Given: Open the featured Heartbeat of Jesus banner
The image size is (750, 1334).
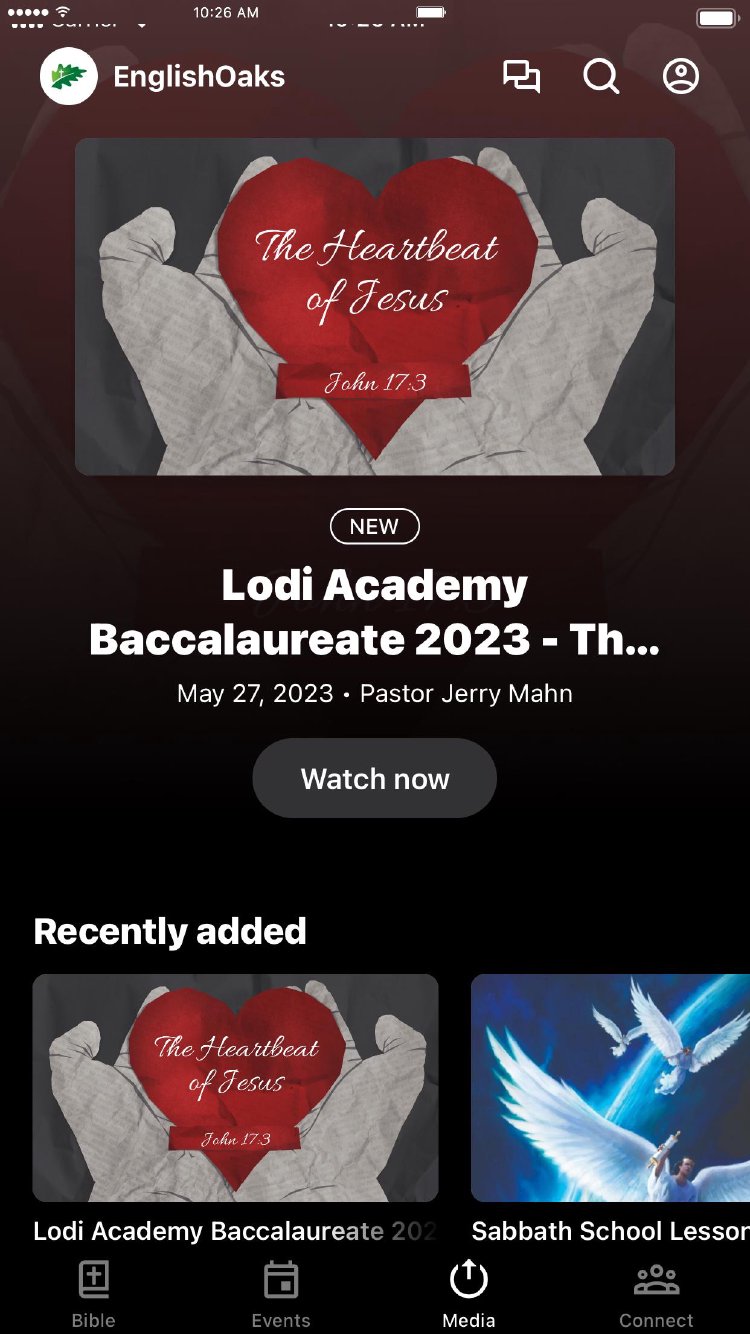Looking at the screenshot, I should click(375, 306).
